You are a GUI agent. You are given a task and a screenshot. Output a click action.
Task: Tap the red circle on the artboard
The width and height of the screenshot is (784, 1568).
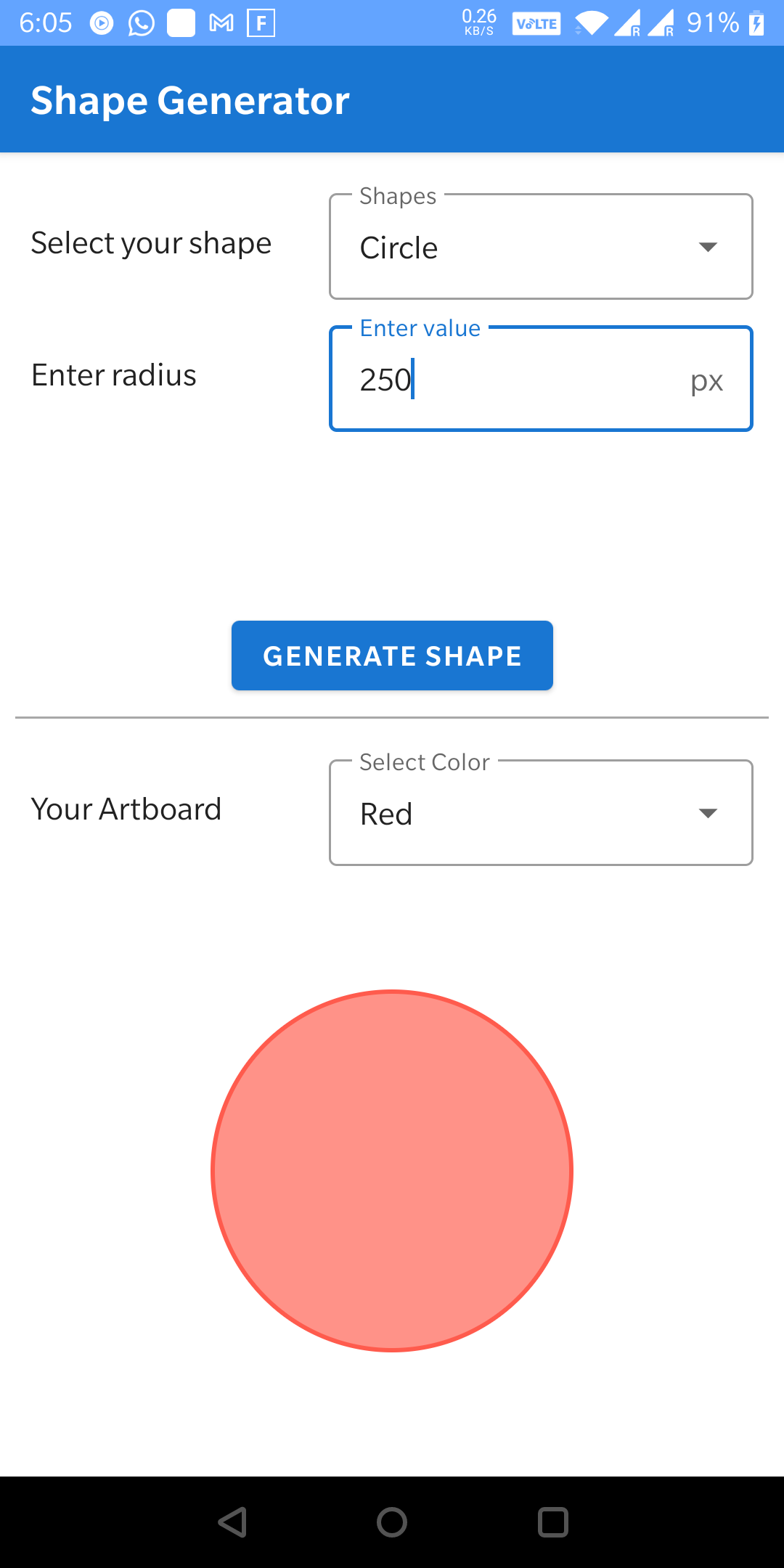click(392, 1169)
